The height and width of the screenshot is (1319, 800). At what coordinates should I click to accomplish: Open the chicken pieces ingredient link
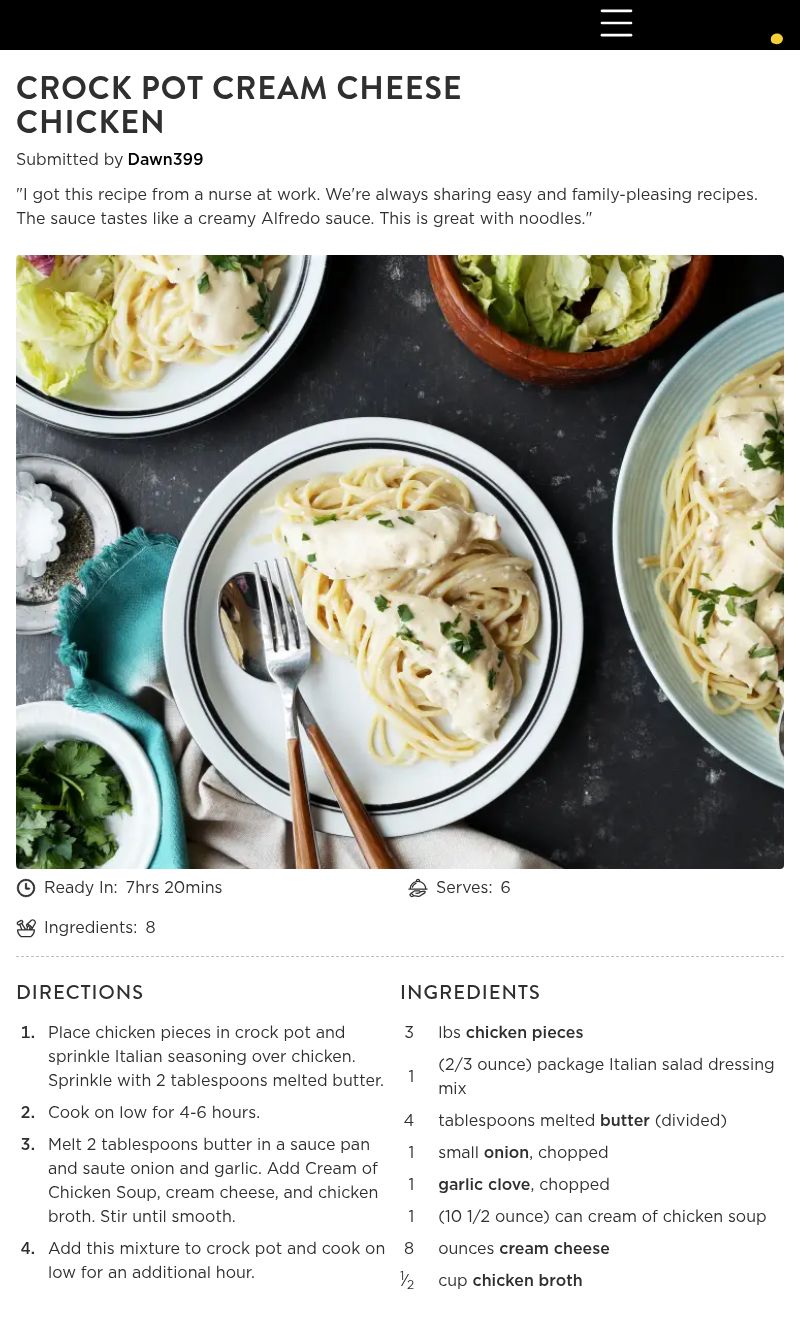pyautogui.click(x=524, y=1033)
